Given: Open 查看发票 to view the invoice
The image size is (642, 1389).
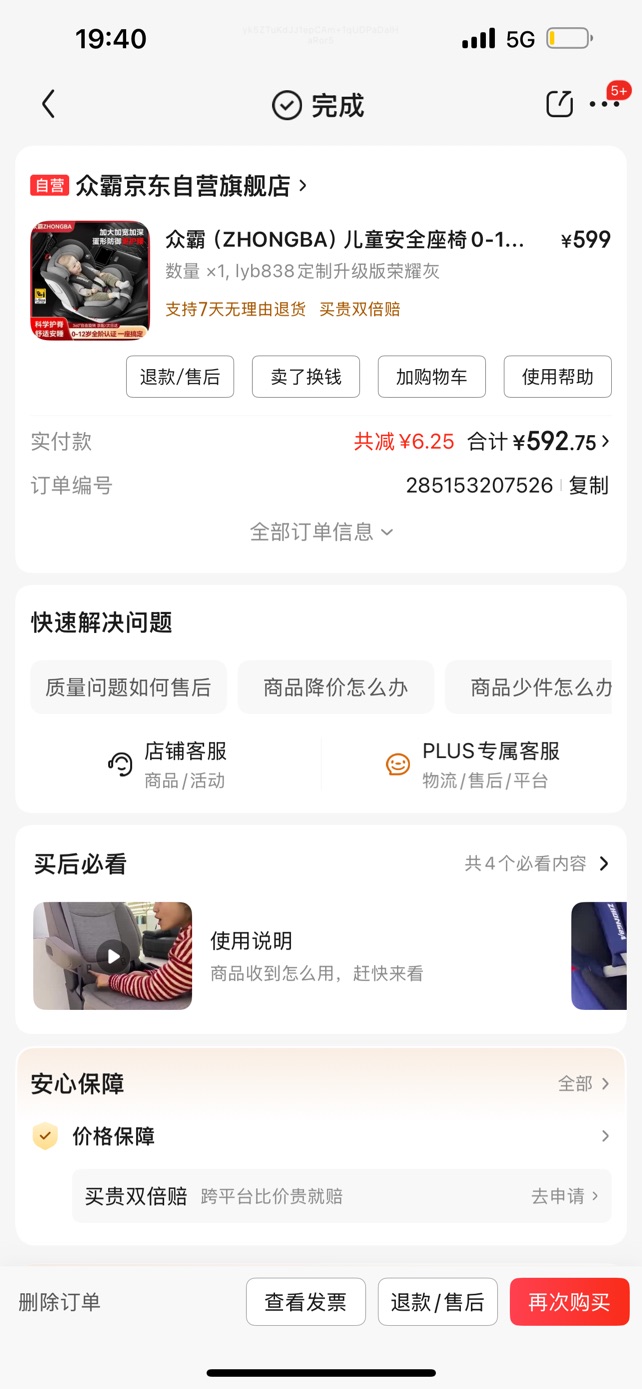Looking at the screenshot, I should point(305,1302).
